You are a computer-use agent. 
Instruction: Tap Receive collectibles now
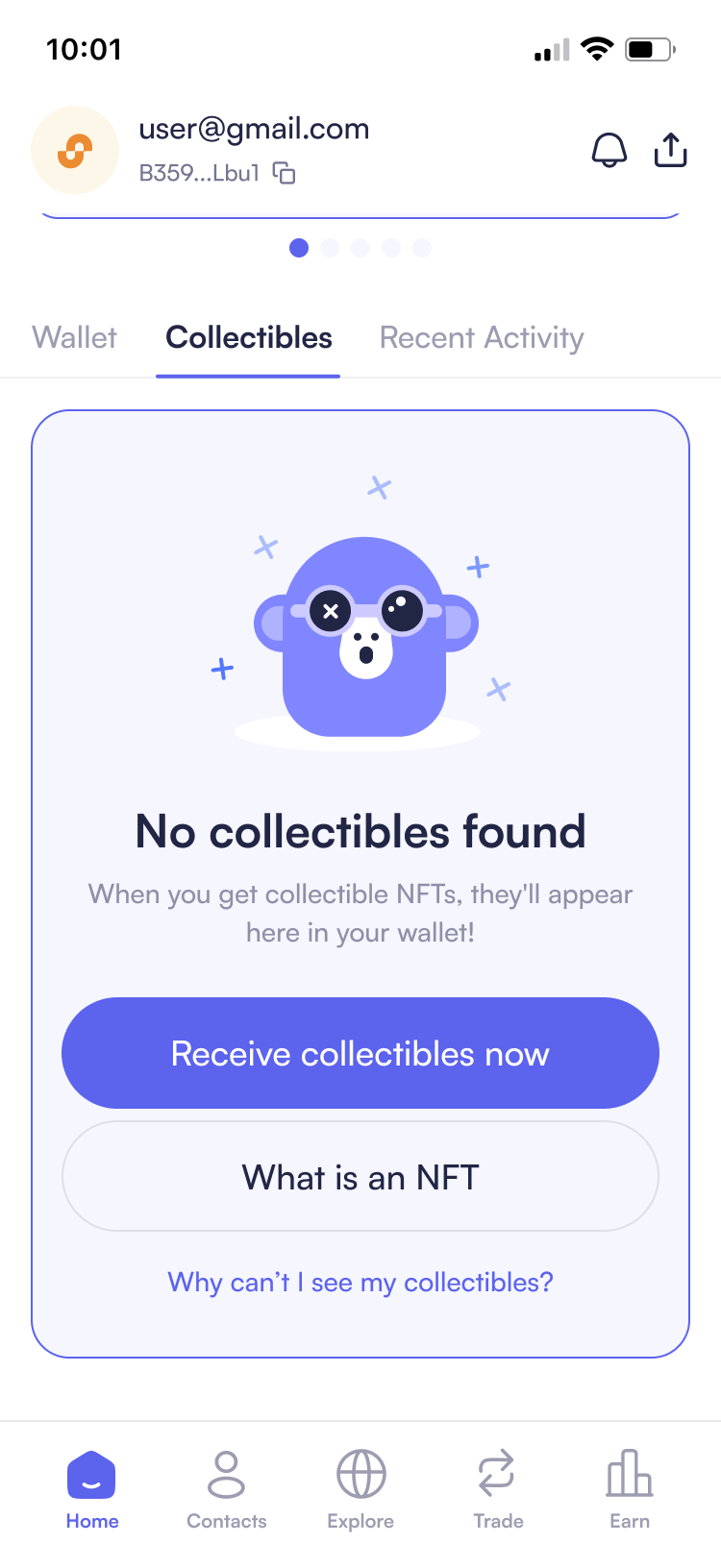click(x=360, y=1053)
